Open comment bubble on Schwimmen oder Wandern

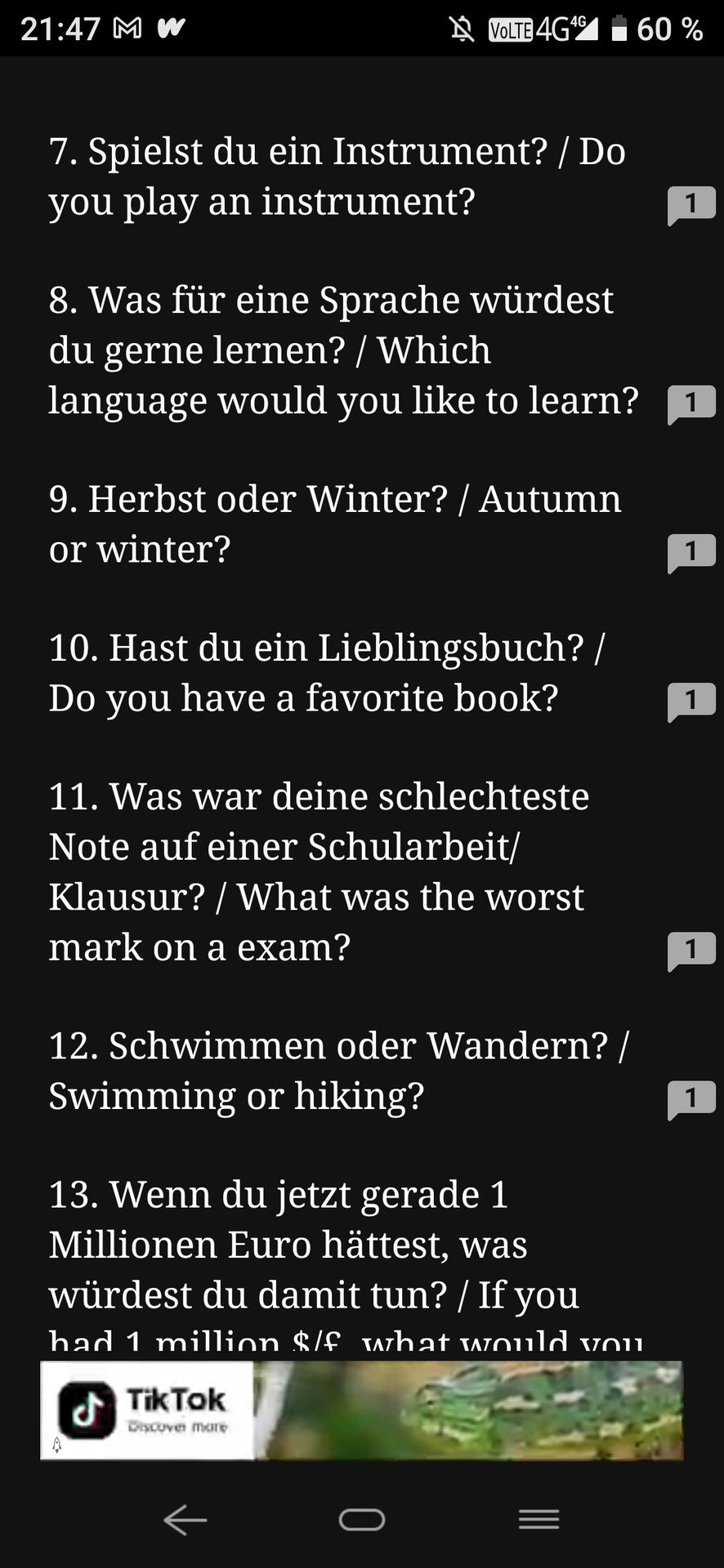(x=691, y=1099)
